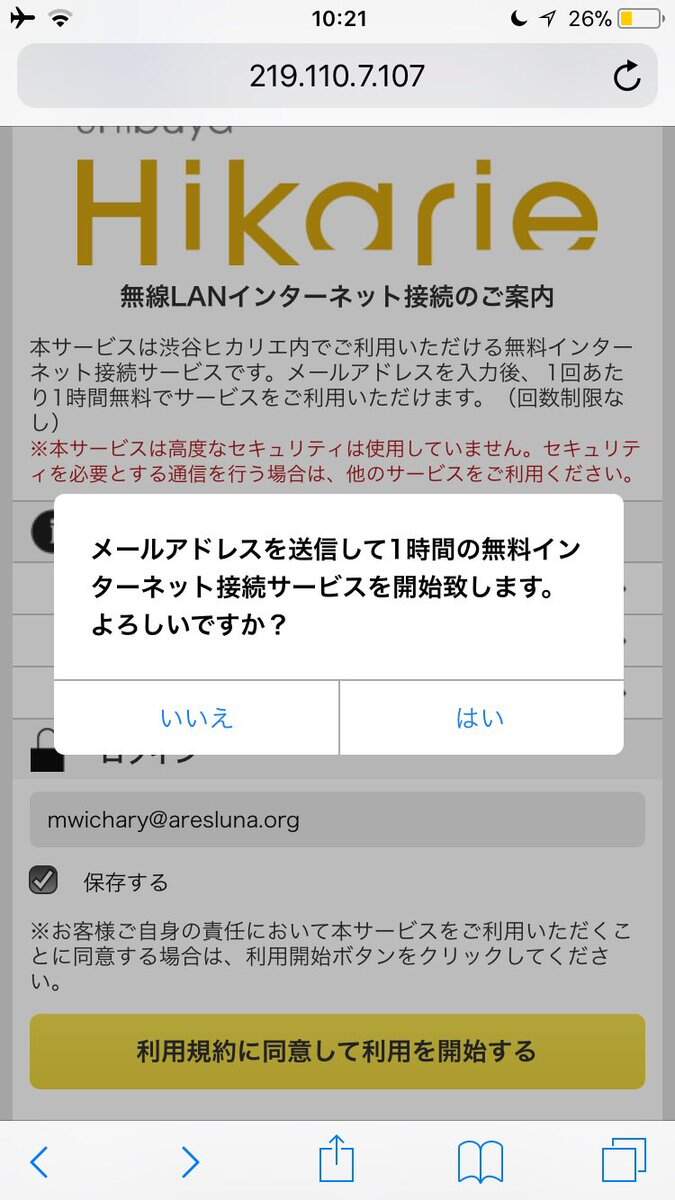Decline with the いいえ button
This screenshot has width=675, height=1200.
coord(197,718)
